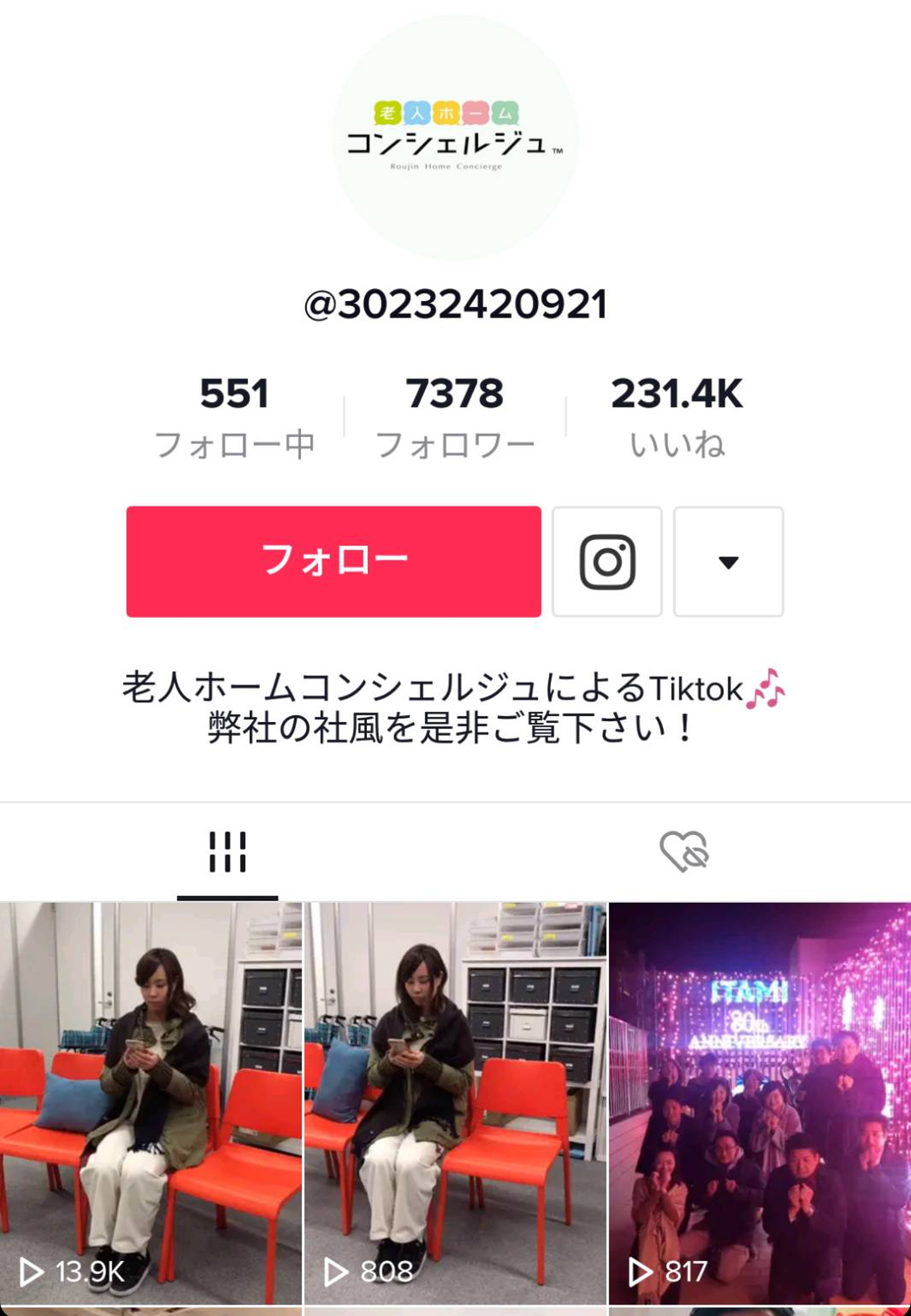Play the illumination video with 817 views
The image size is (911, 1316).
(x=759, y=1104)
